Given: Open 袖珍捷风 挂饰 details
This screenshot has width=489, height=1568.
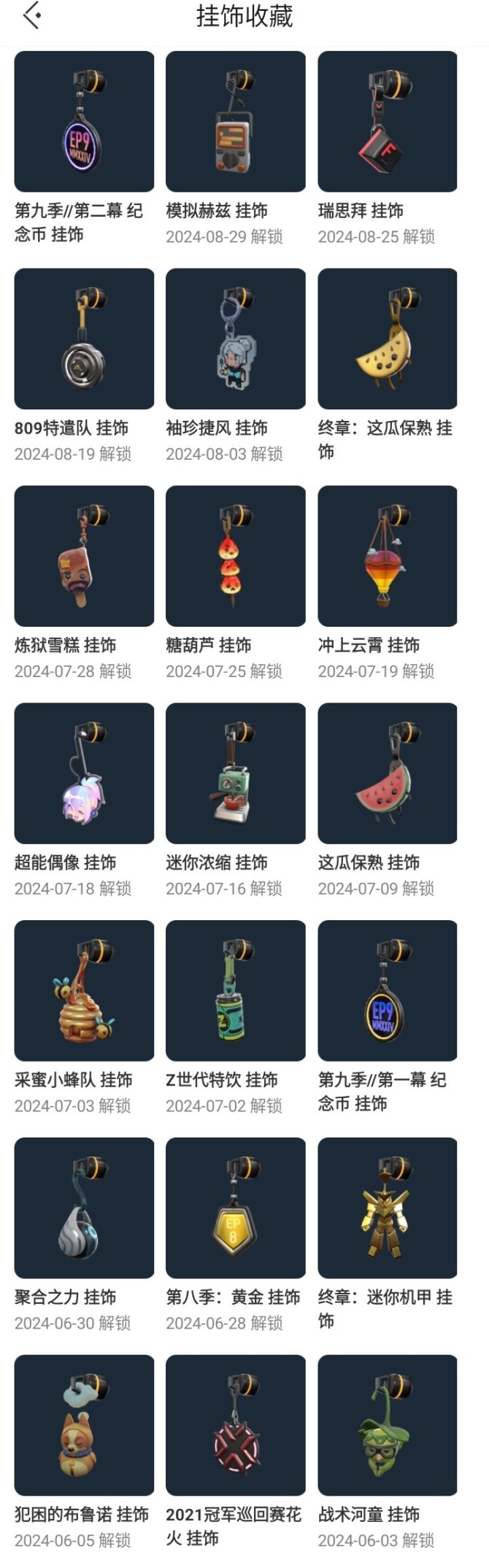Looking at the screenshot, I should [x=236, y=339].
